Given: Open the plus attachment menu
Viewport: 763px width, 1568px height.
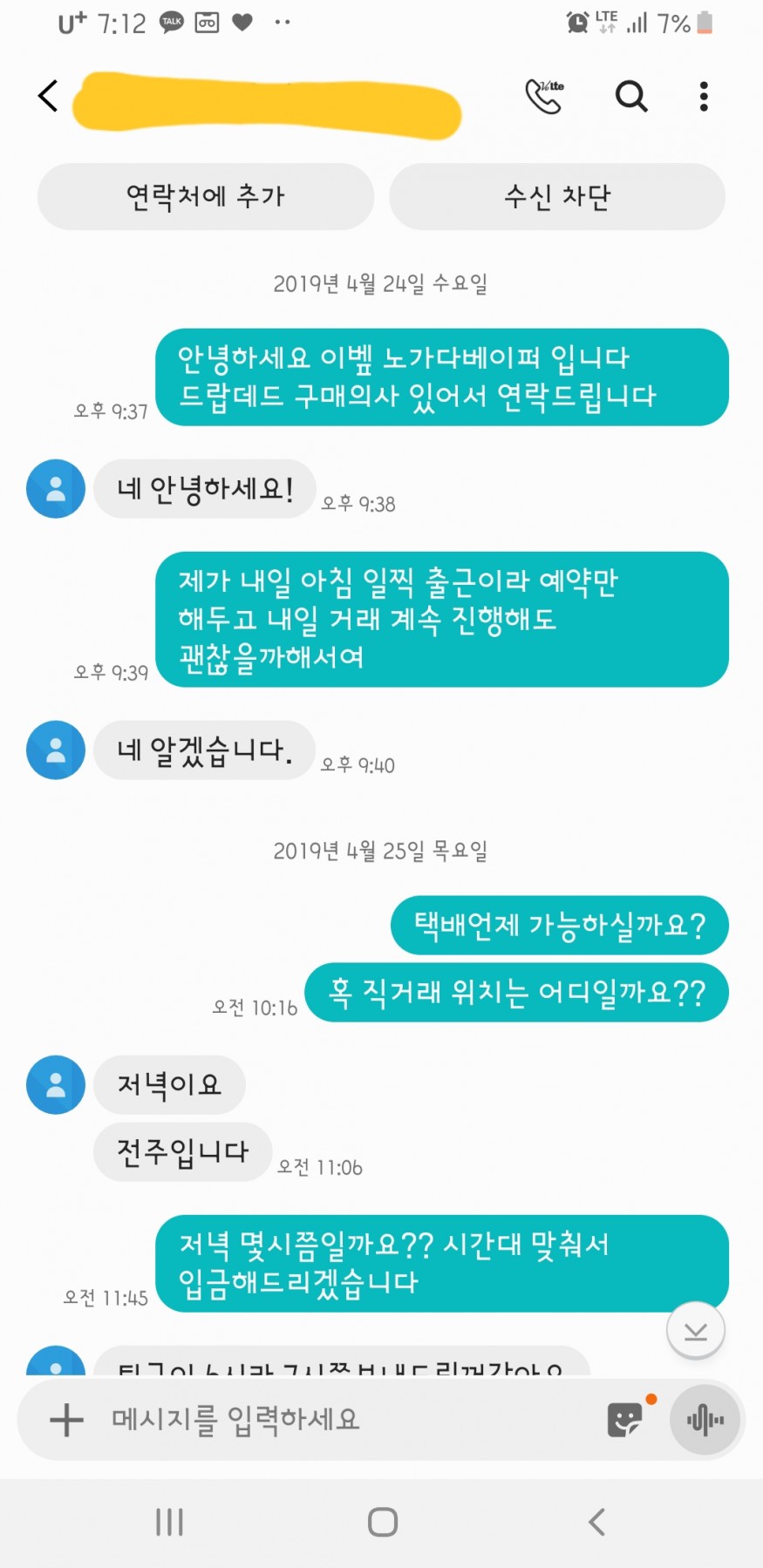Looking at the screenshot, I should pyautogui.click(x=66, y=1420).
